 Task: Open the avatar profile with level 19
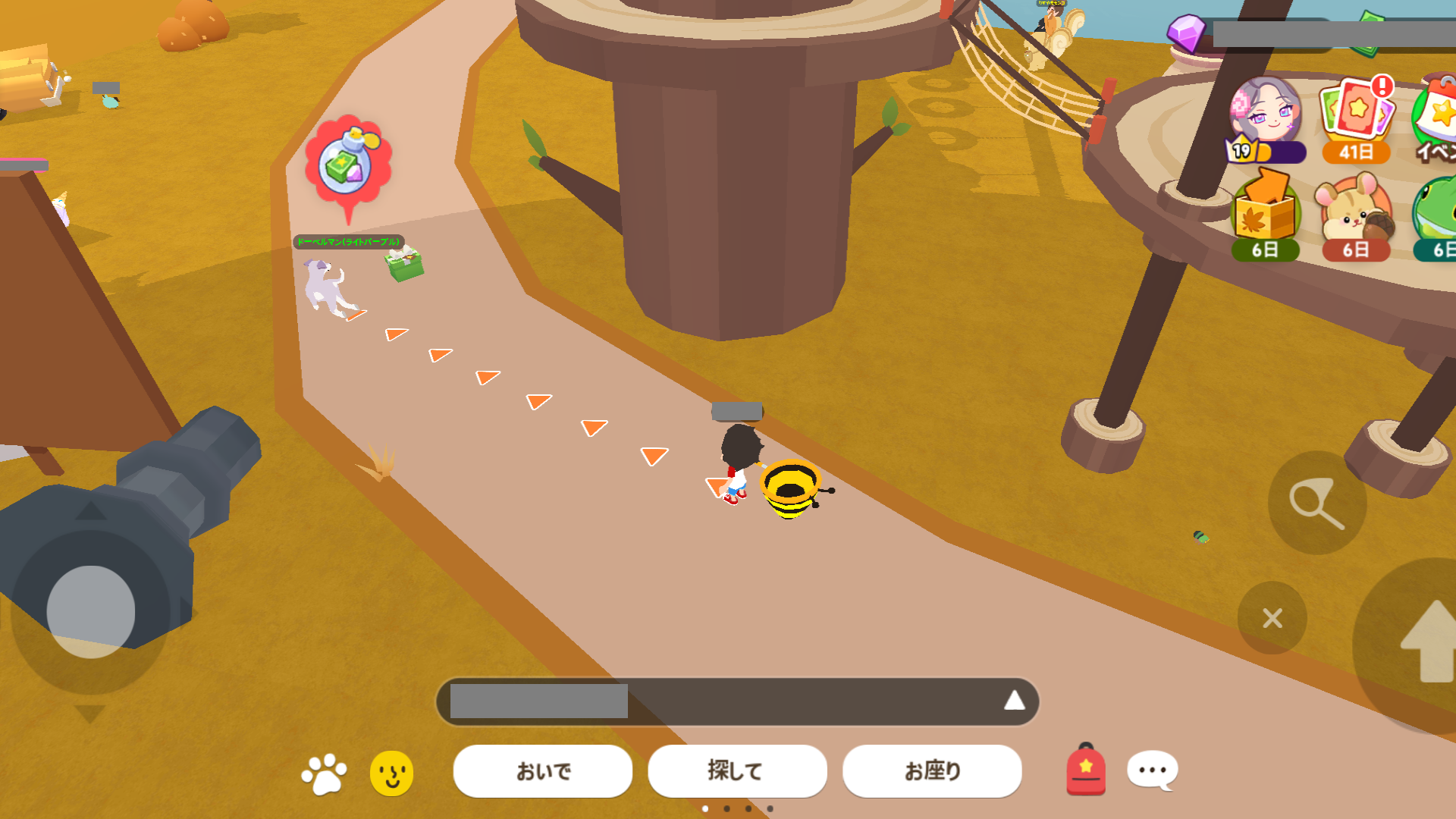click(1265, 118)
